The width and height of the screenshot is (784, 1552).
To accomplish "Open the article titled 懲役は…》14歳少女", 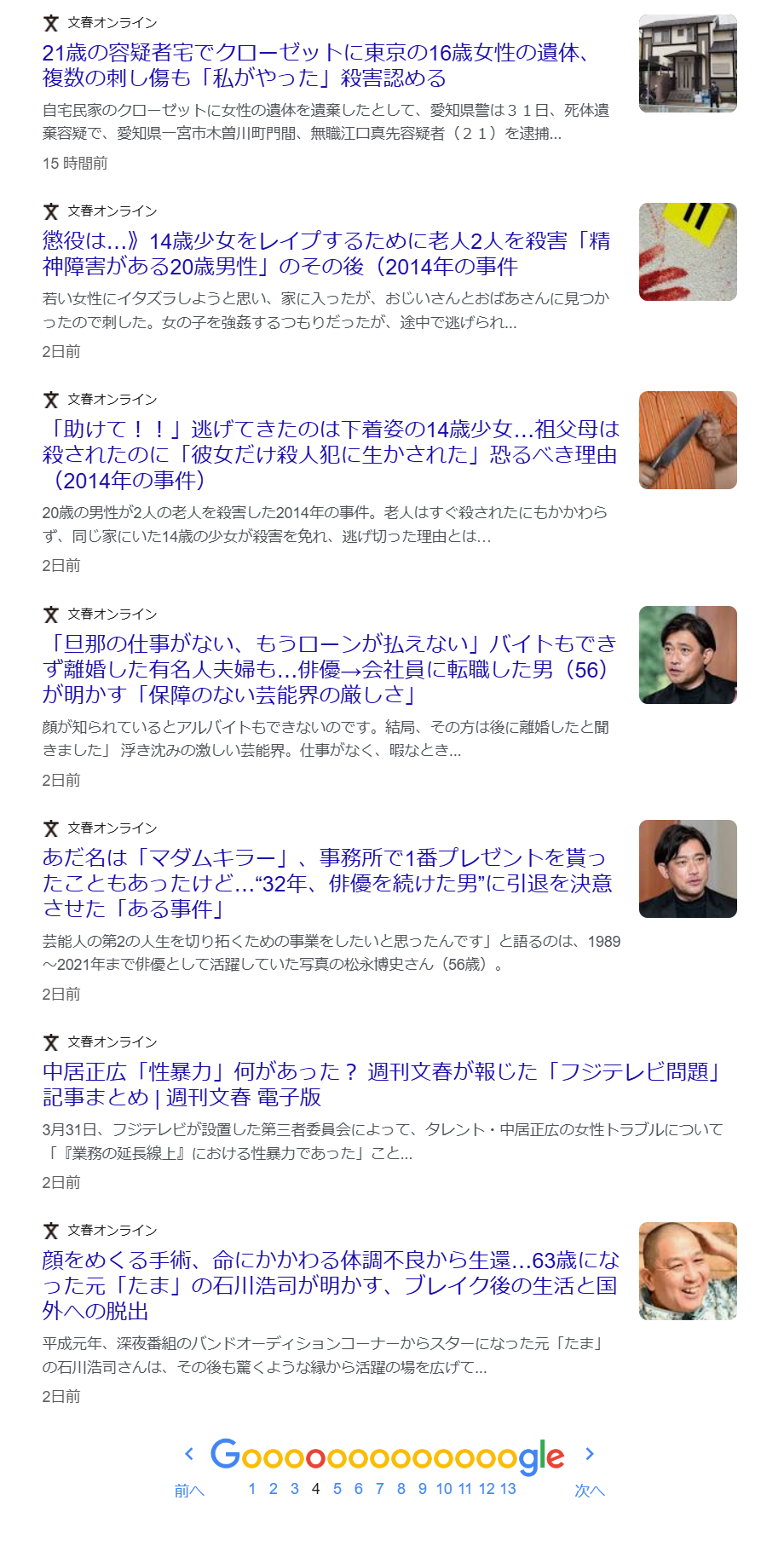I will (x=326, y=254).
